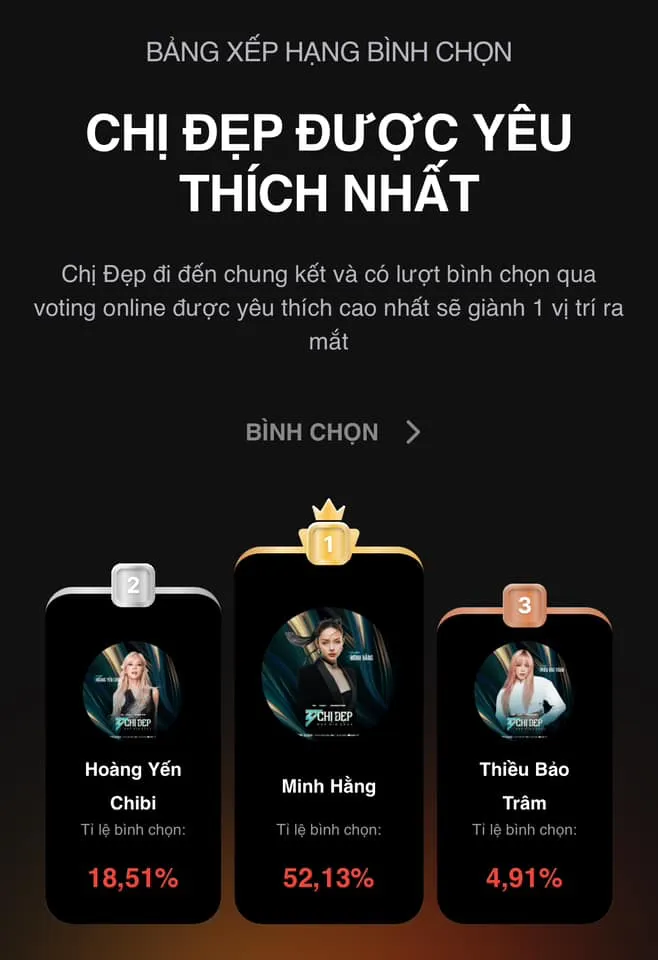Open the BÌNH CHỌN voting link
This screenshot has height=960, width=658.
[332, 432]
